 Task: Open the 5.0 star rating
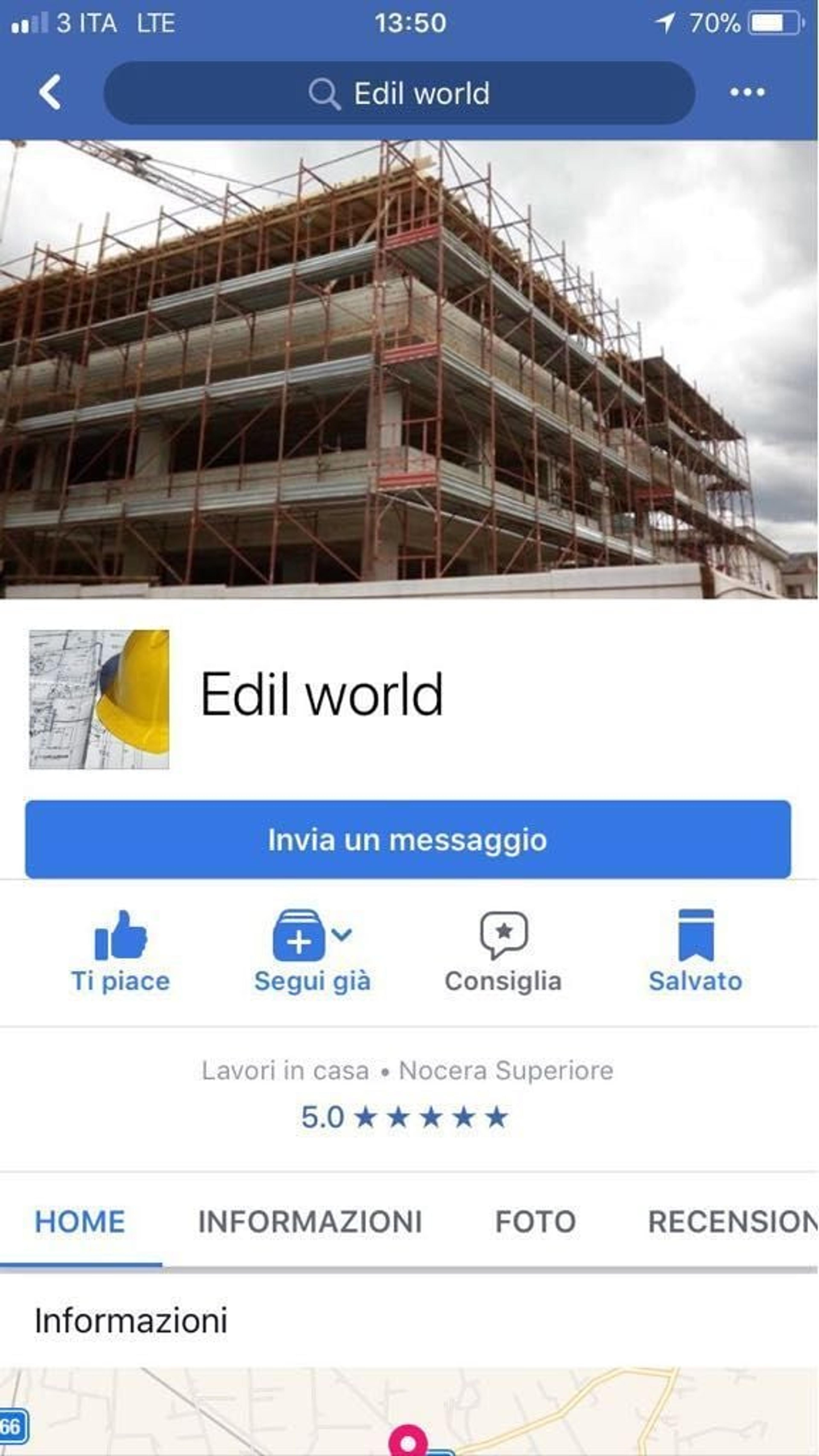[x=405, y=1117]
